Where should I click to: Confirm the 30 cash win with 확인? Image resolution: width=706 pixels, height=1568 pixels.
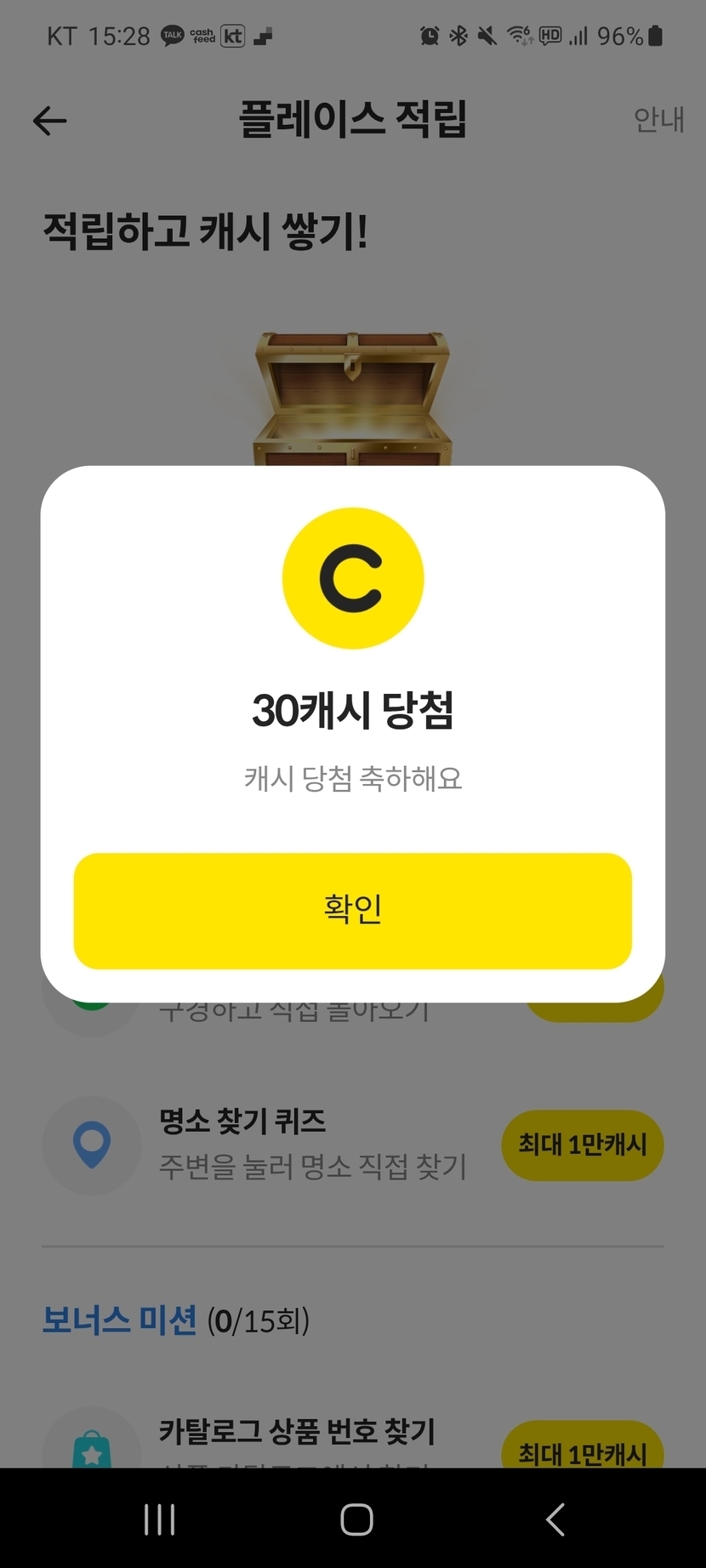pos(352,911)
